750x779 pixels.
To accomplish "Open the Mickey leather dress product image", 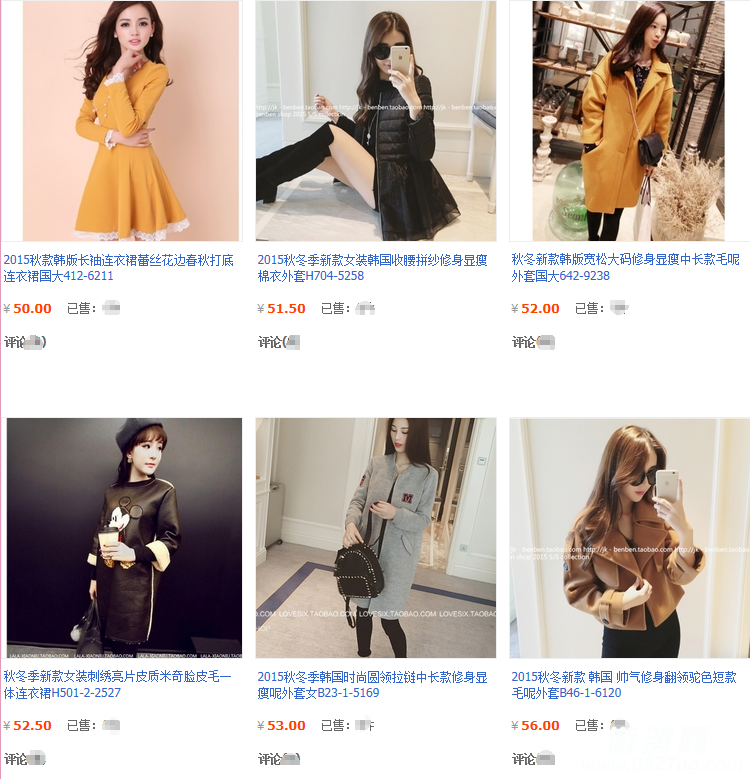I will [122, 537].
